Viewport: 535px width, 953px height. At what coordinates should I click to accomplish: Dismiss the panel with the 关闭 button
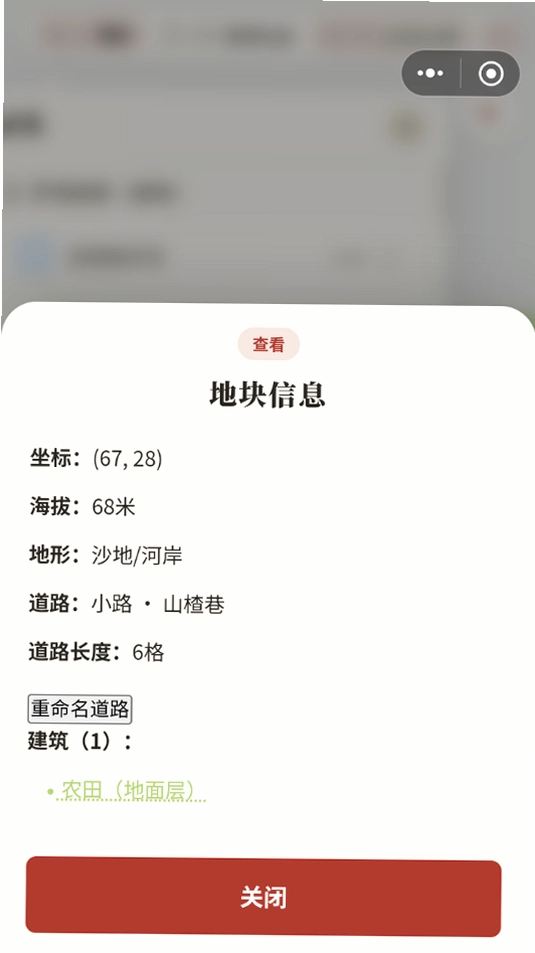pyautogui.click(x=263, y=896)
